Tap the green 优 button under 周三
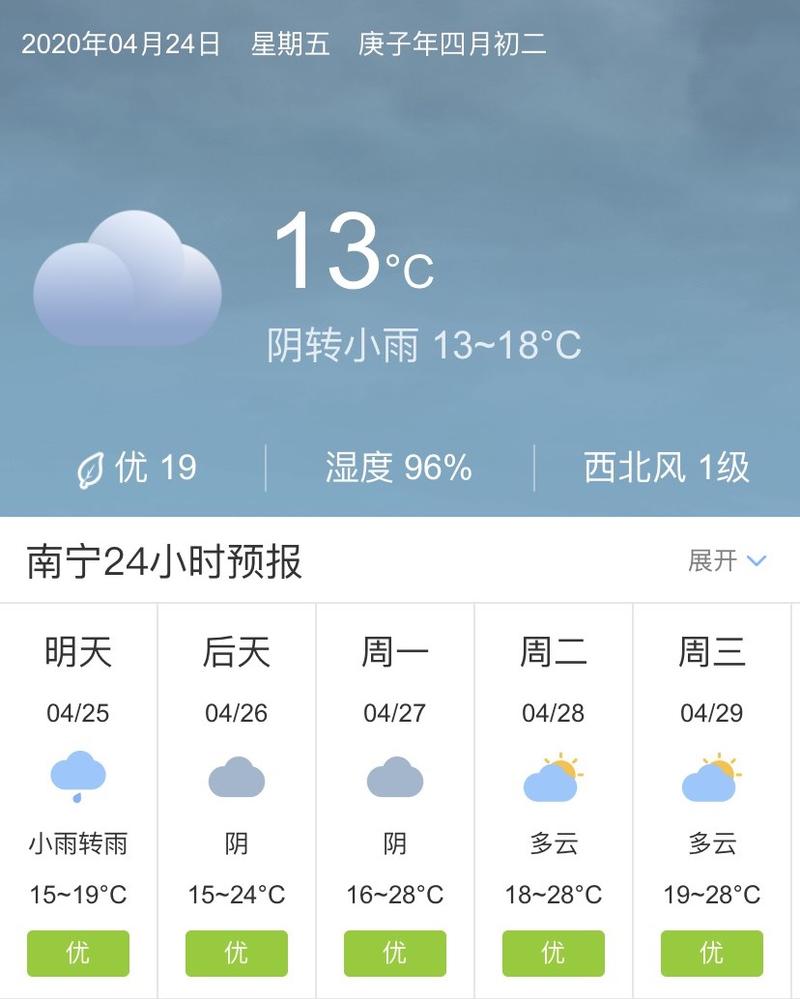The height and width of the screenshot is (999, 800). 711,952
